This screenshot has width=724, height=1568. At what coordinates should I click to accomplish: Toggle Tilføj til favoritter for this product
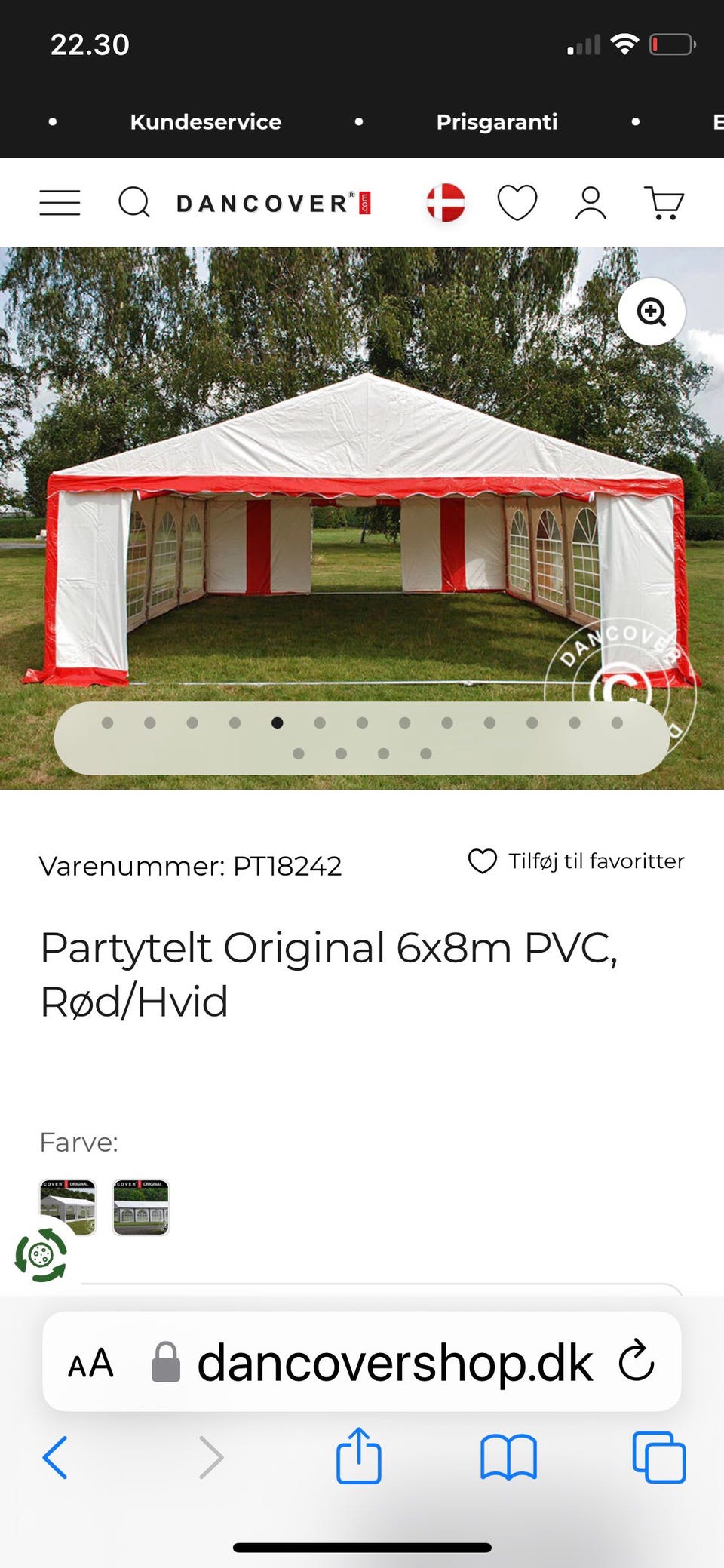(x=576, y=861)
